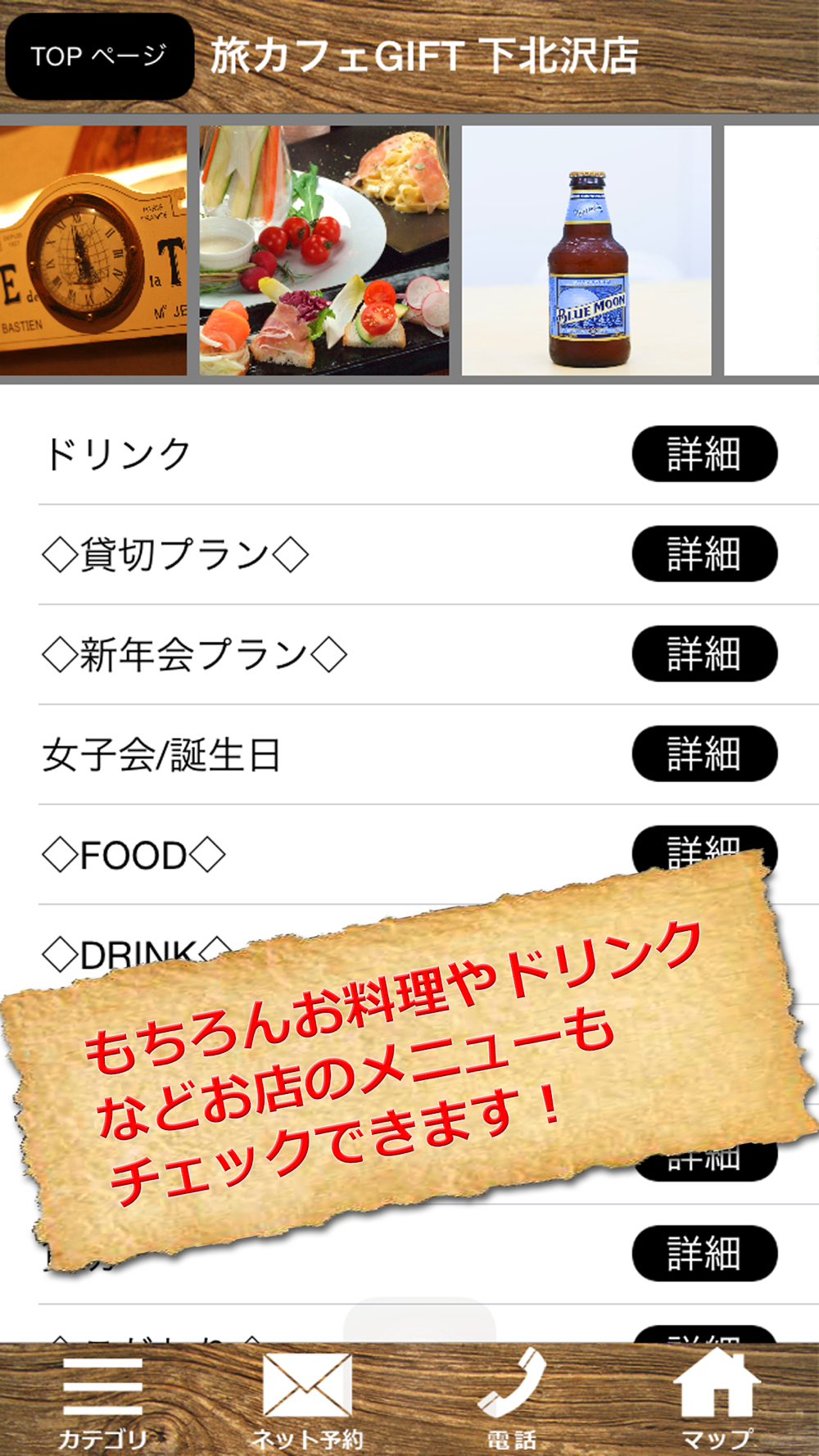Show 詳細 for ◇貸切プラン◇
The height and width of the screenshot is (1456, 819).
pos(704,554)
